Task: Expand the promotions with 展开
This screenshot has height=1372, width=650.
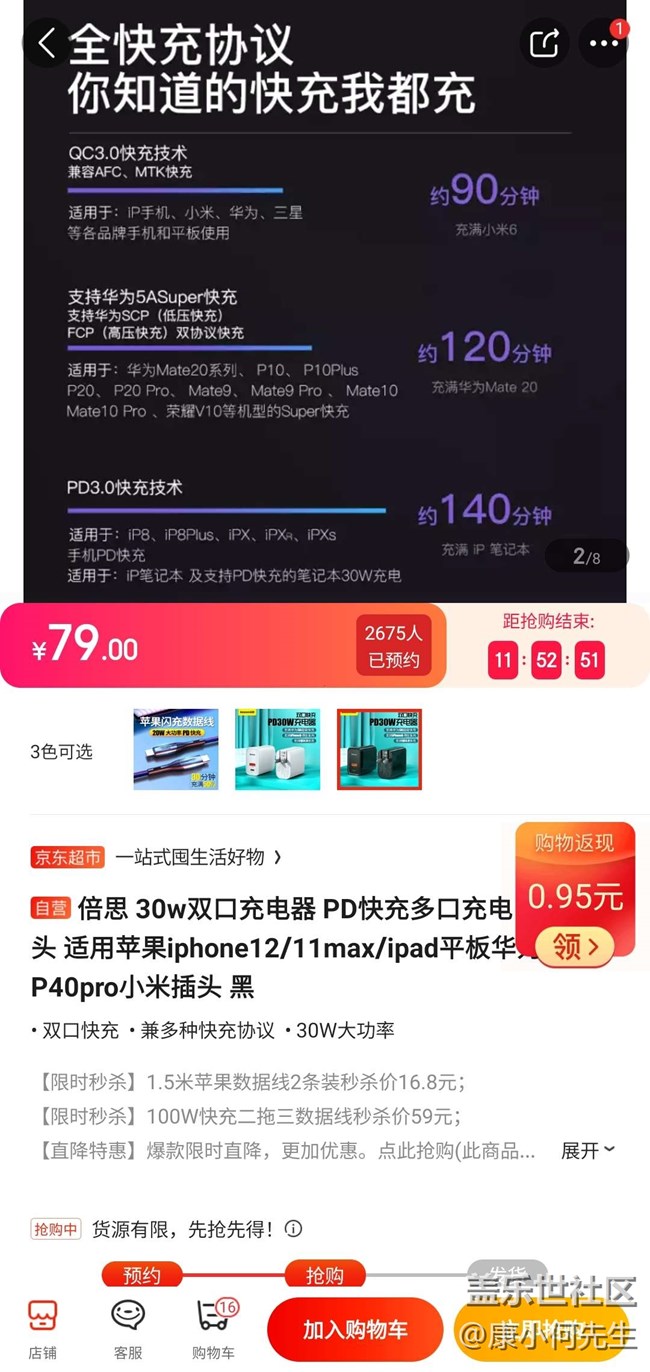Action: click(x=588, y=1151)
